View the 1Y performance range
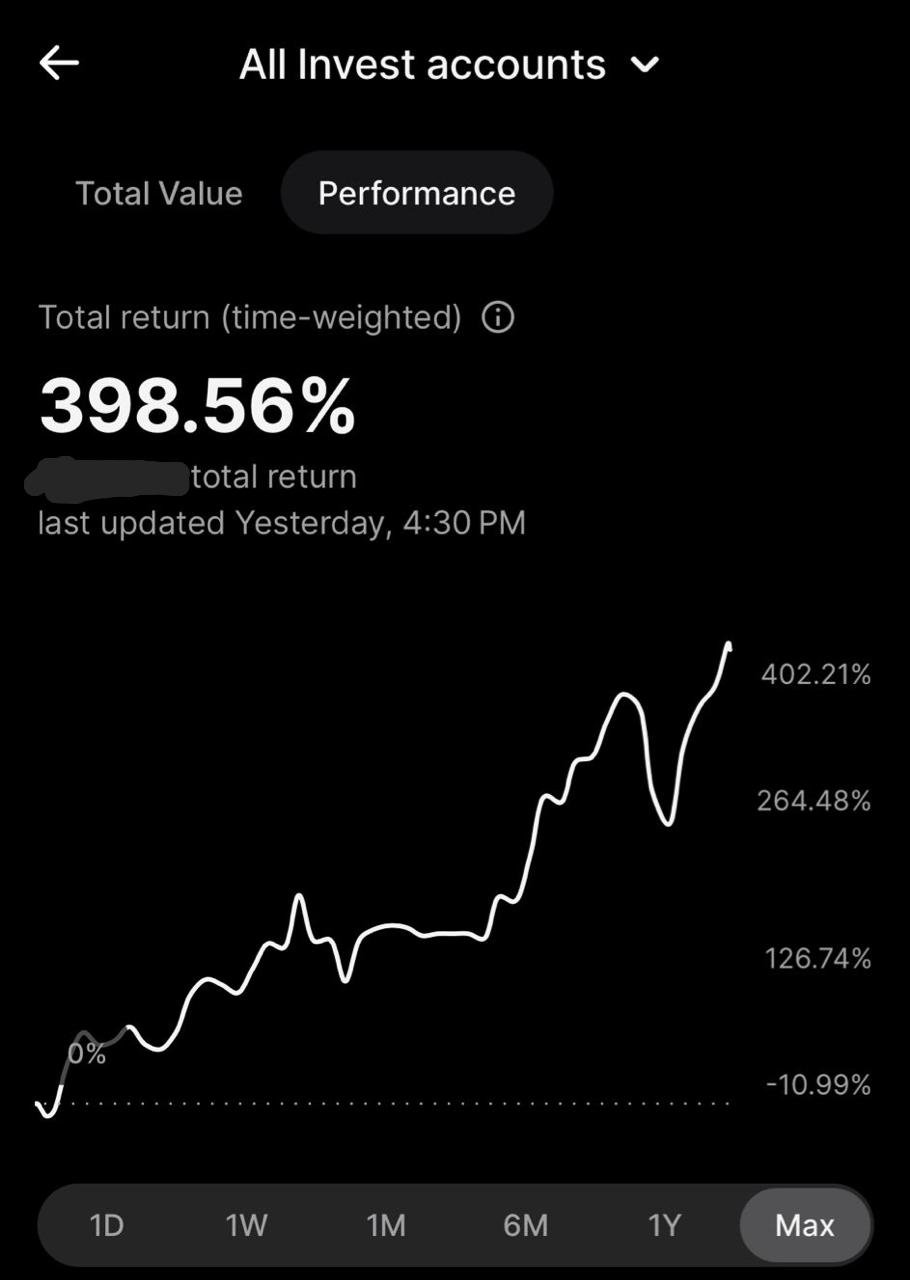Screen dimensions: 910x1280 [x=664, y=1225]
